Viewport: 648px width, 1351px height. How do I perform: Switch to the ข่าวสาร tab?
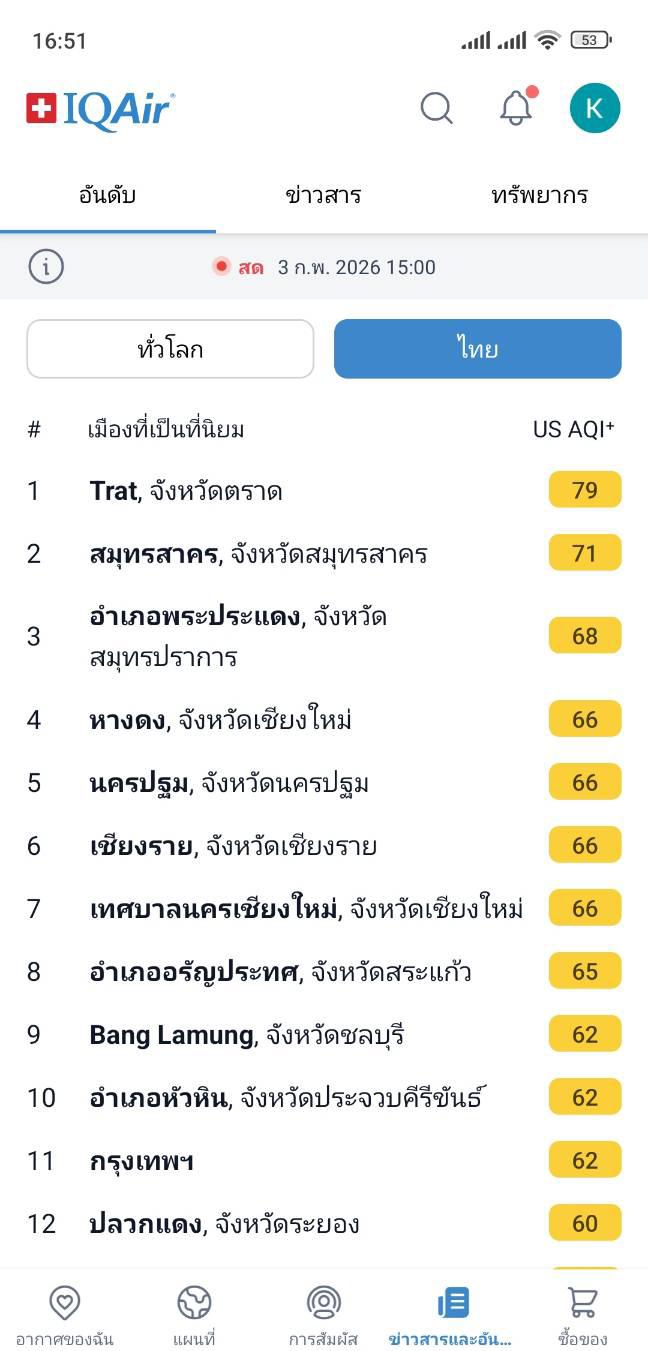point(323,195)
